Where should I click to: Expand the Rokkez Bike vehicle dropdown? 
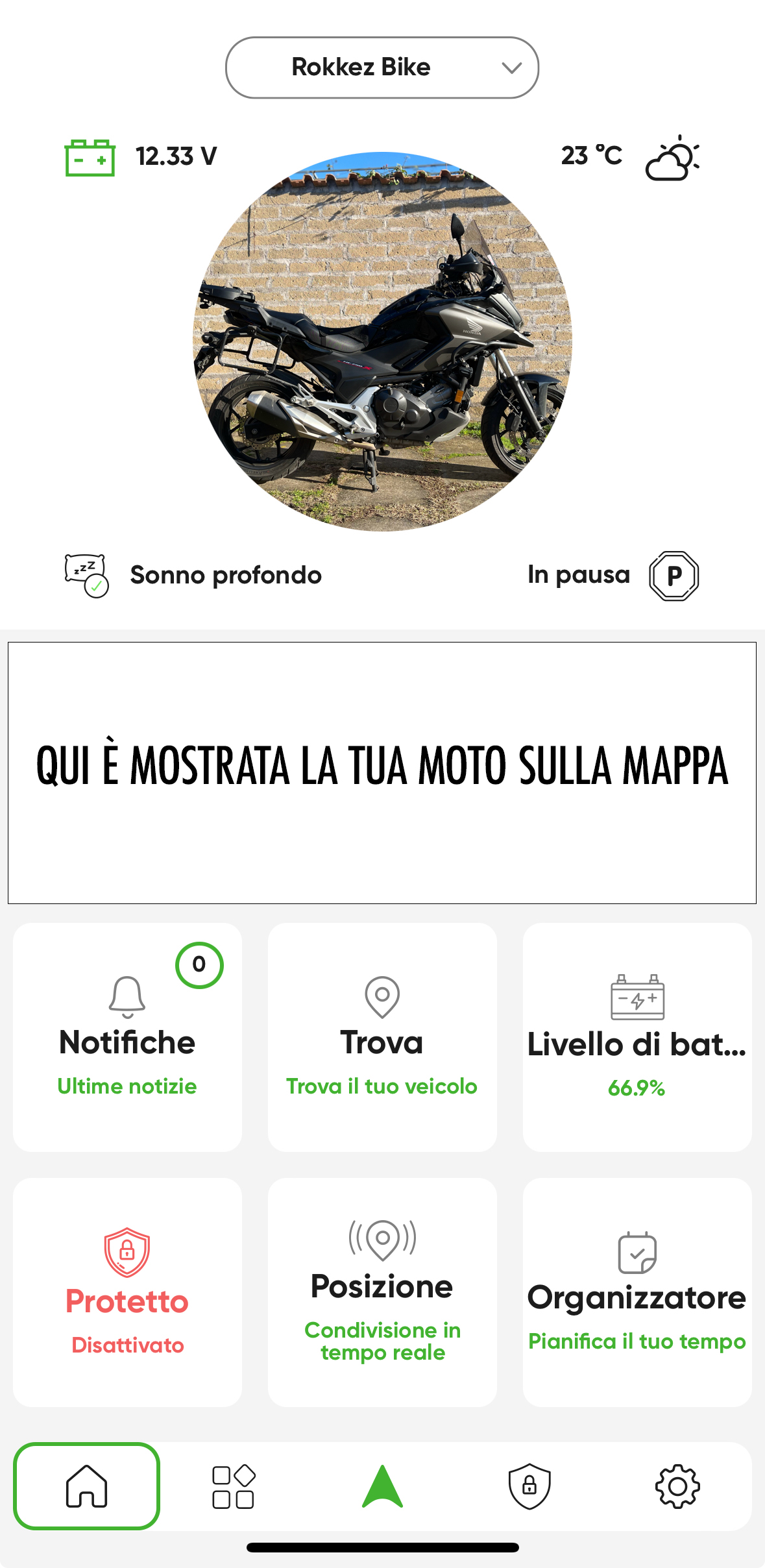pos(382,67)
